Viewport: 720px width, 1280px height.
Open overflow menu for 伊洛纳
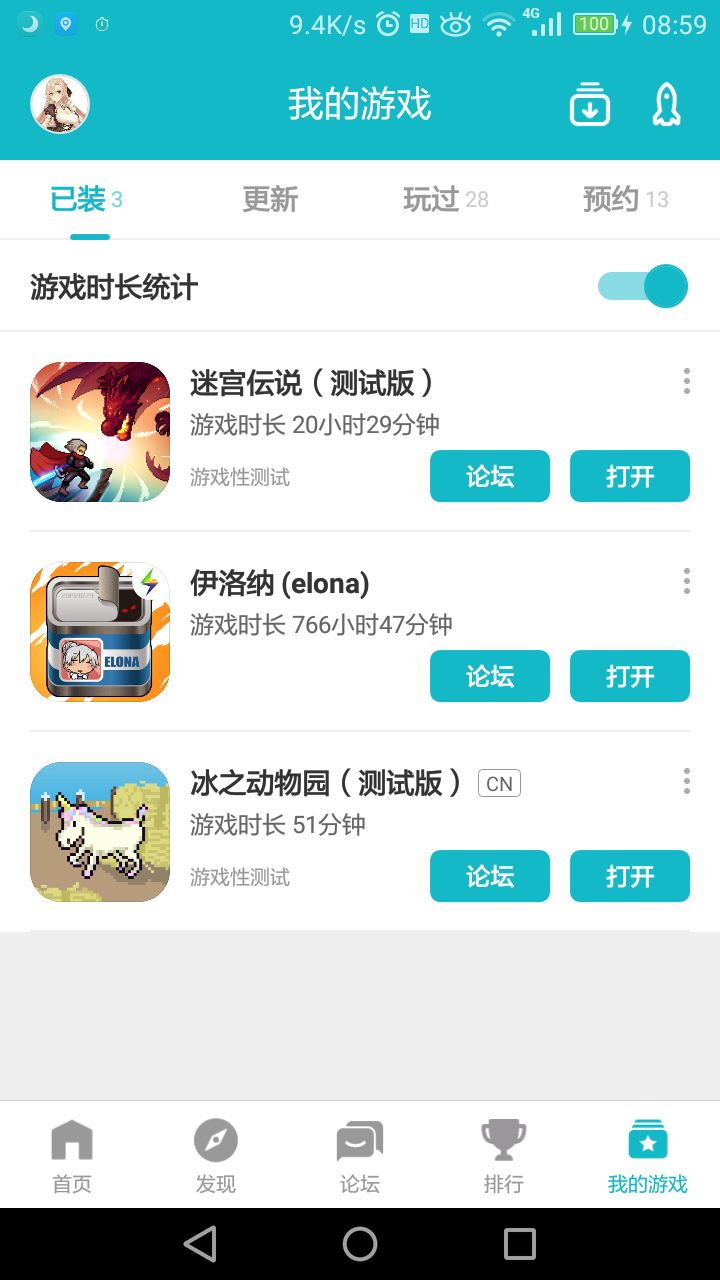click(686, 581)
